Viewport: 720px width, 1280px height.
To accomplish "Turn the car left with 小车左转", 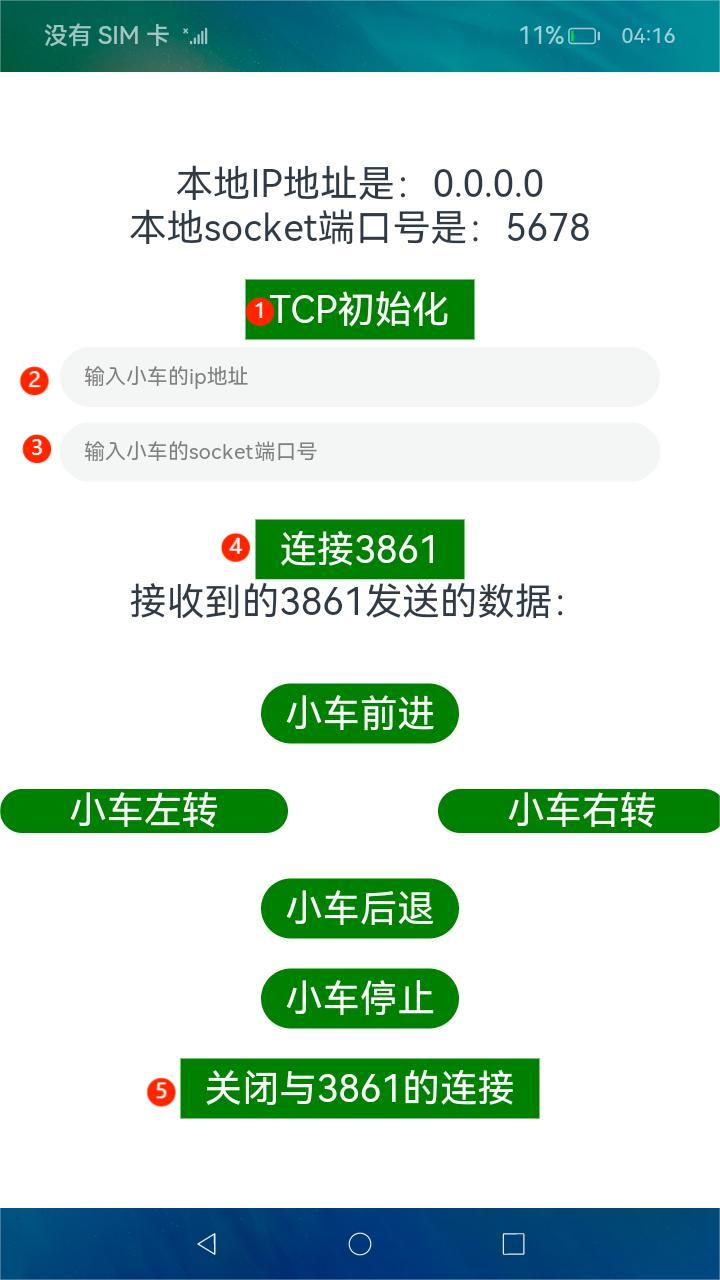I will pyautogui.click(x=144, y=810).
